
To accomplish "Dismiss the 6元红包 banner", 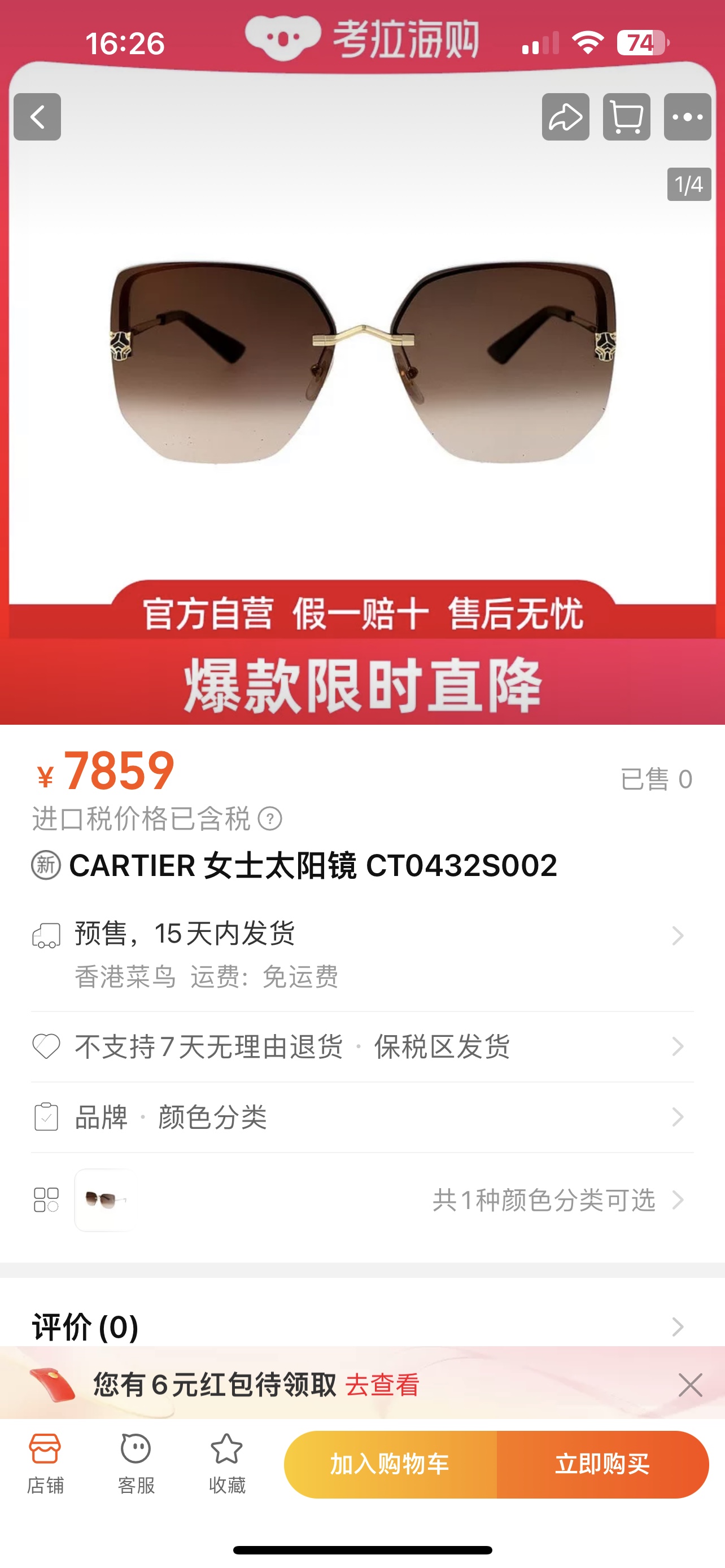I will [691, 1385].
